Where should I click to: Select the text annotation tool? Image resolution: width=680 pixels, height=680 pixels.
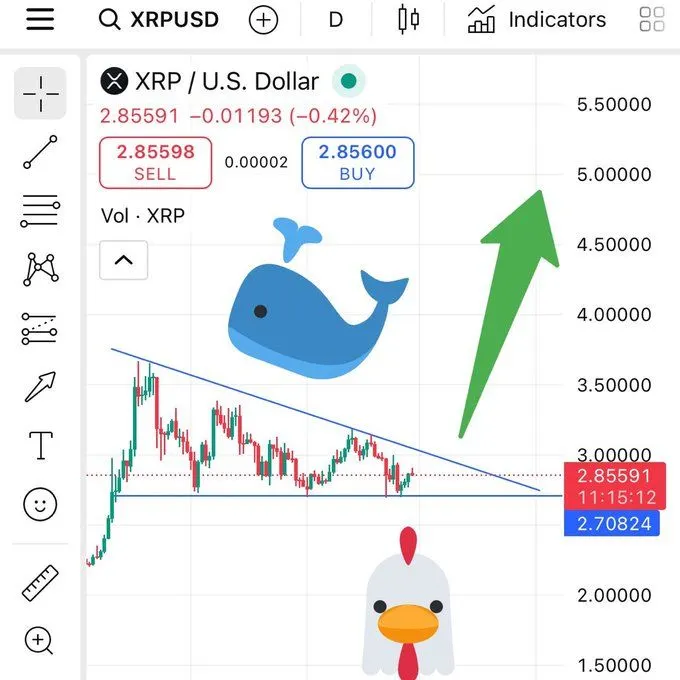[40, 445]
